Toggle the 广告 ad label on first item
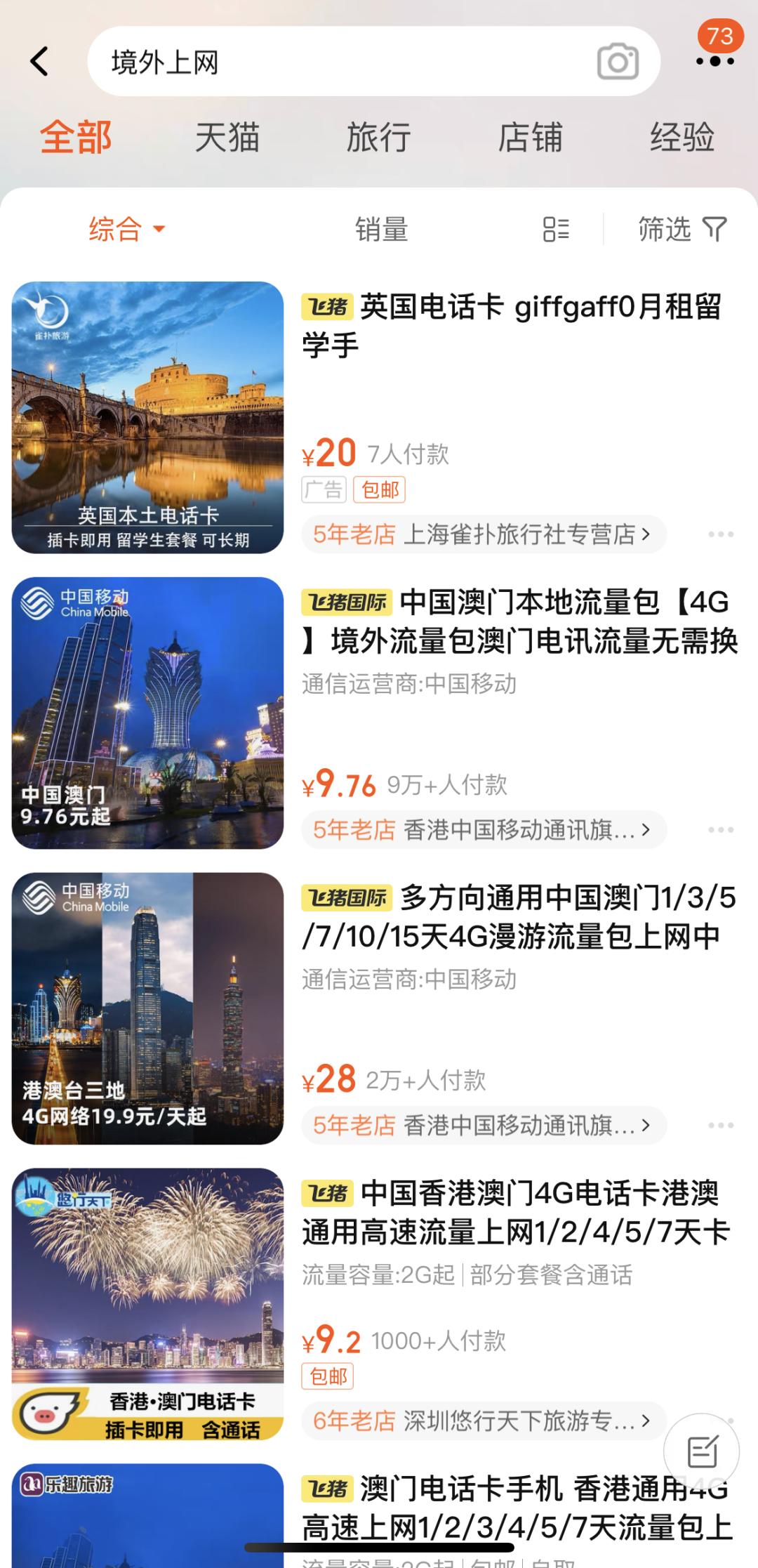This screenshot has height=1568, width=758. (324, 490)
